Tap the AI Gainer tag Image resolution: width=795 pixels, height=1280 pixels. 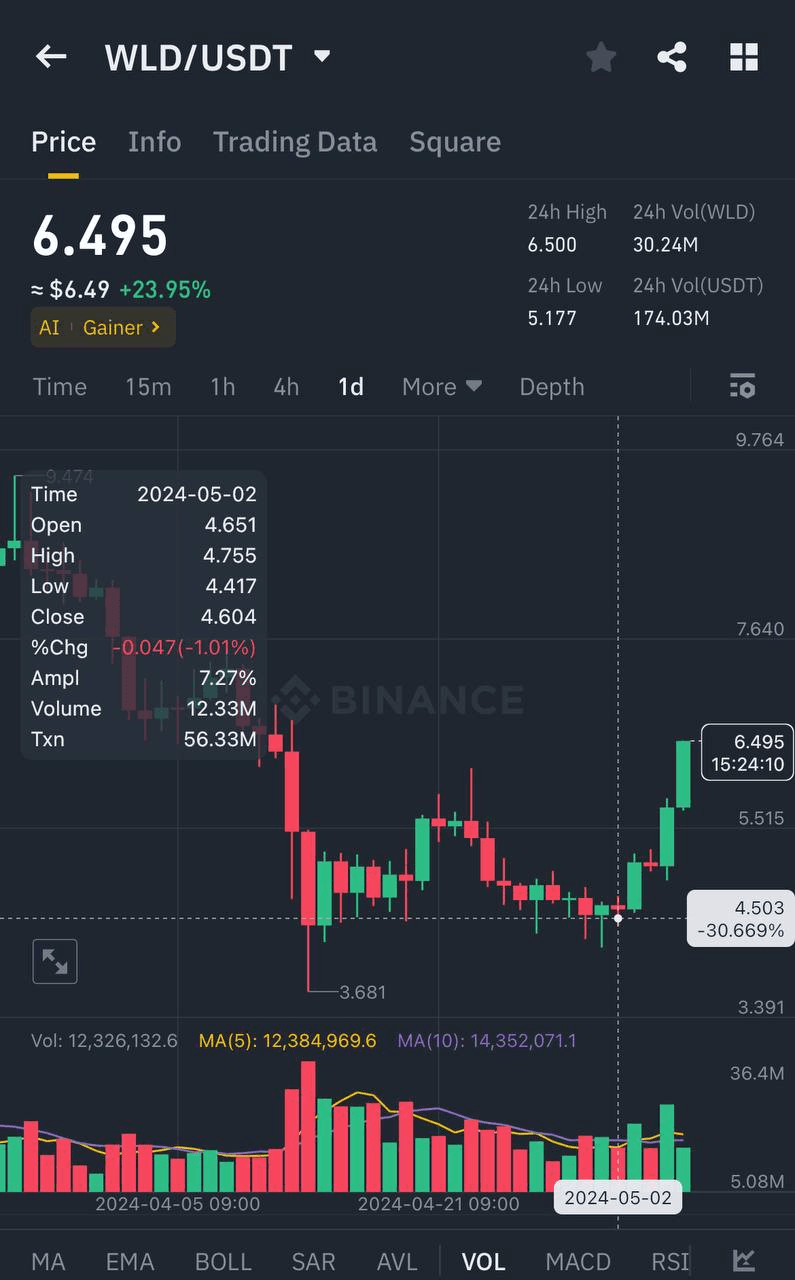[103, 328]
